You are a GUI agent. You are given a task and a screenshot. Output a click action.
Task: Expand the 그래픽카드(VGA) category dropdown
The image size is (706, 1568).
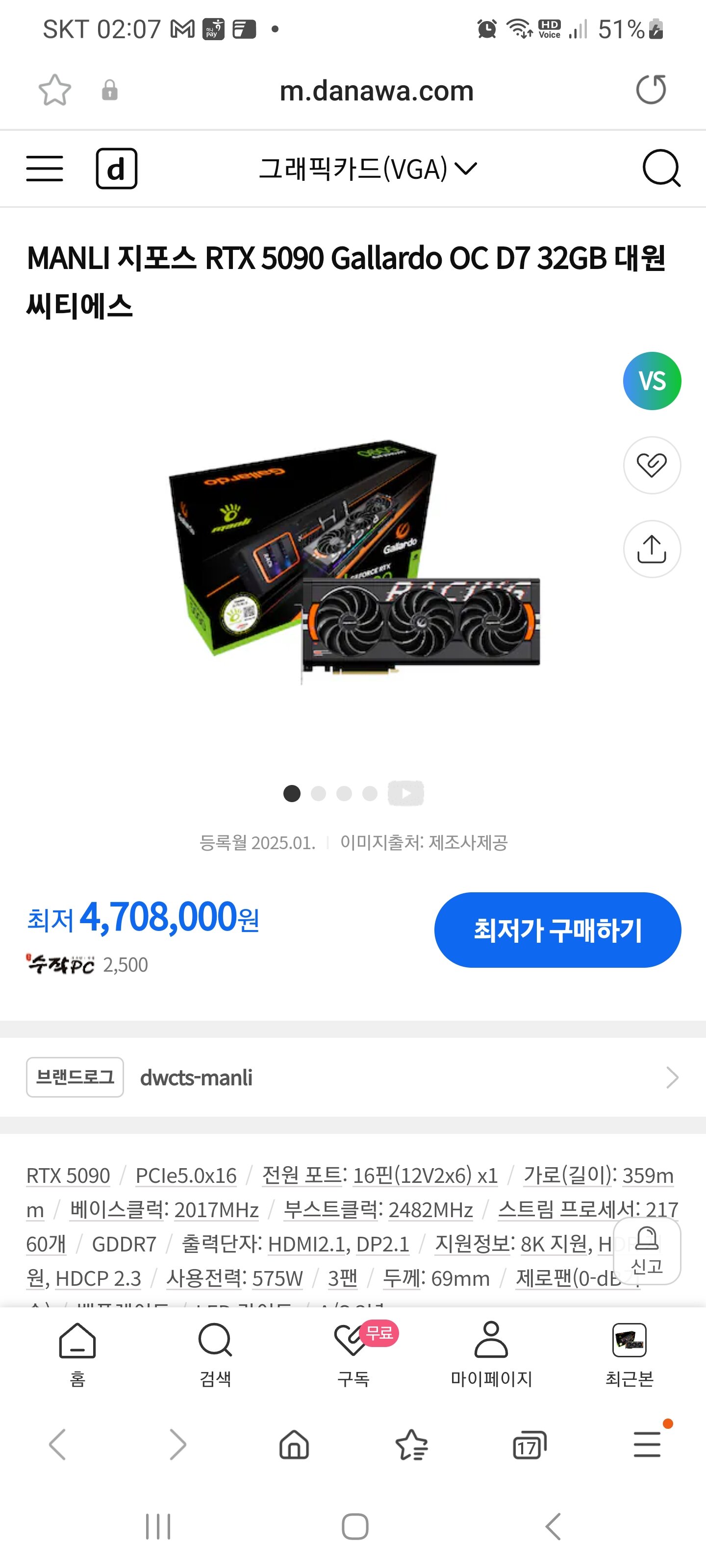click(367, 169)
